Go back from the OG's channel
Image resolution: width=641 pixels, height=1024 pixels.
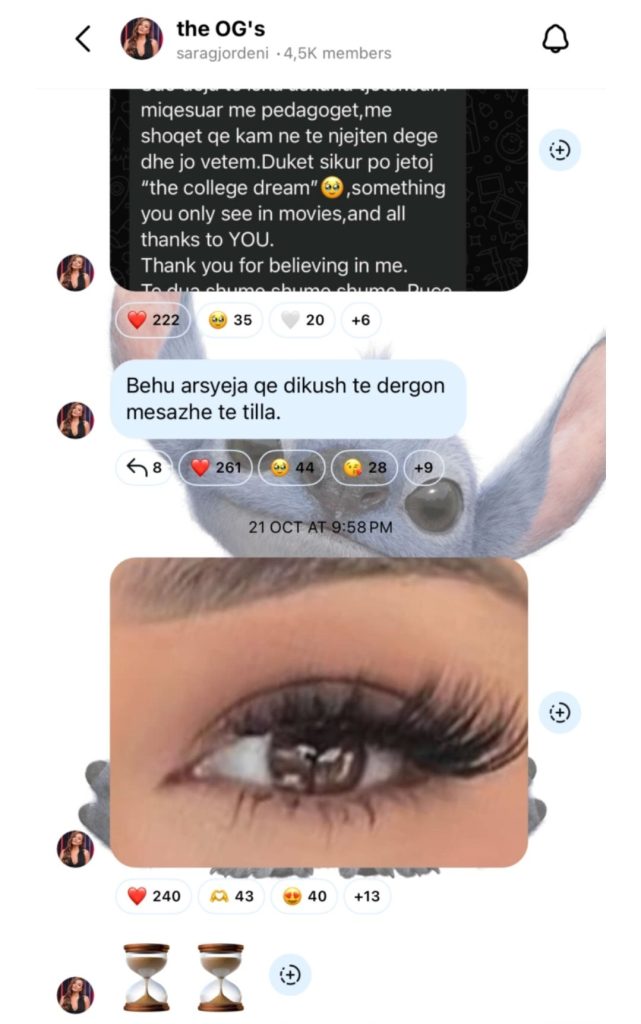83,39
